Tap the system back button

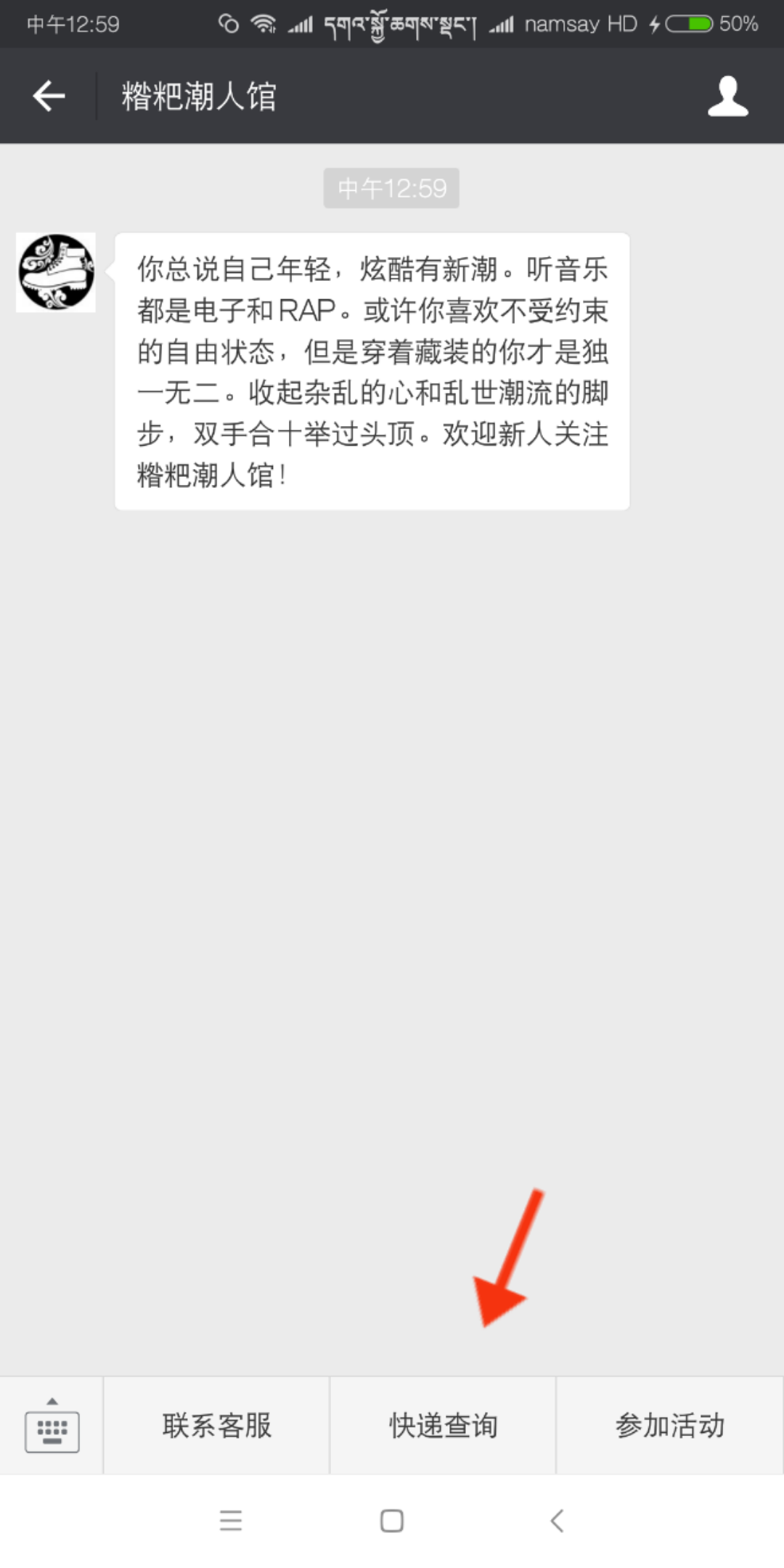(x=557, y=1520)
